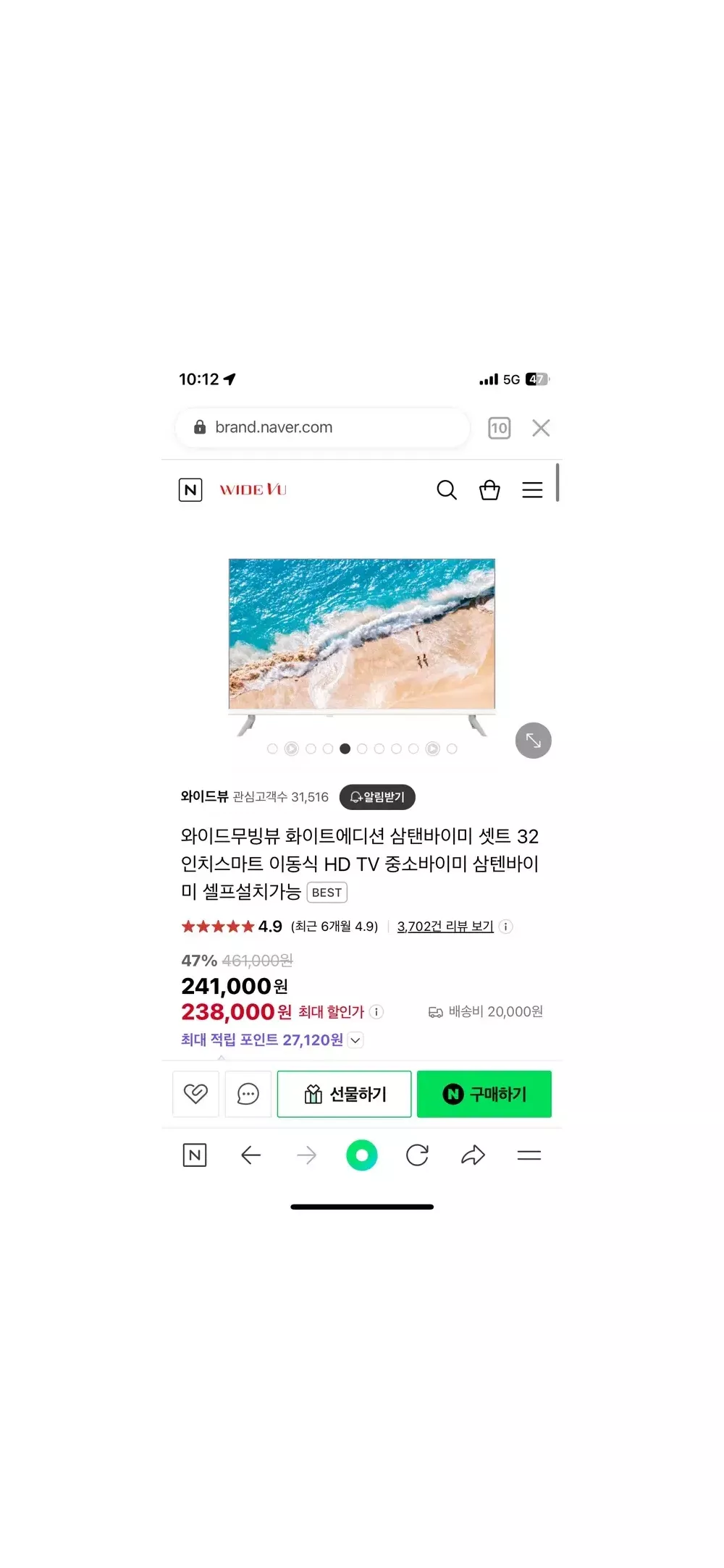Viewport: 724px width, 1568px height.
Task: Go back to the previous page
Action: (x=251, y=1155)
